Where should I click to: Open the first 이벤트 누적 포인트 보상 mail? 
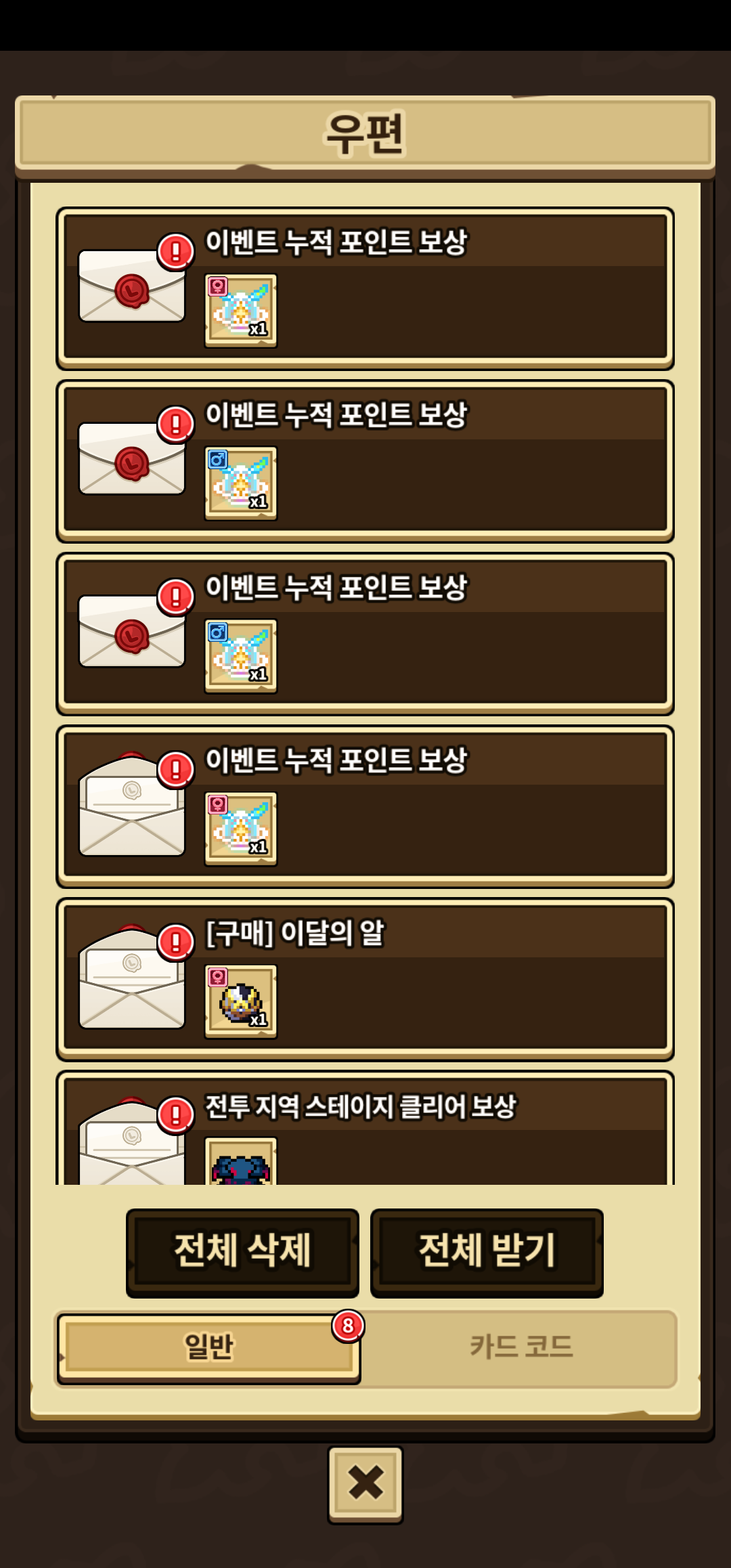point(365,288)
